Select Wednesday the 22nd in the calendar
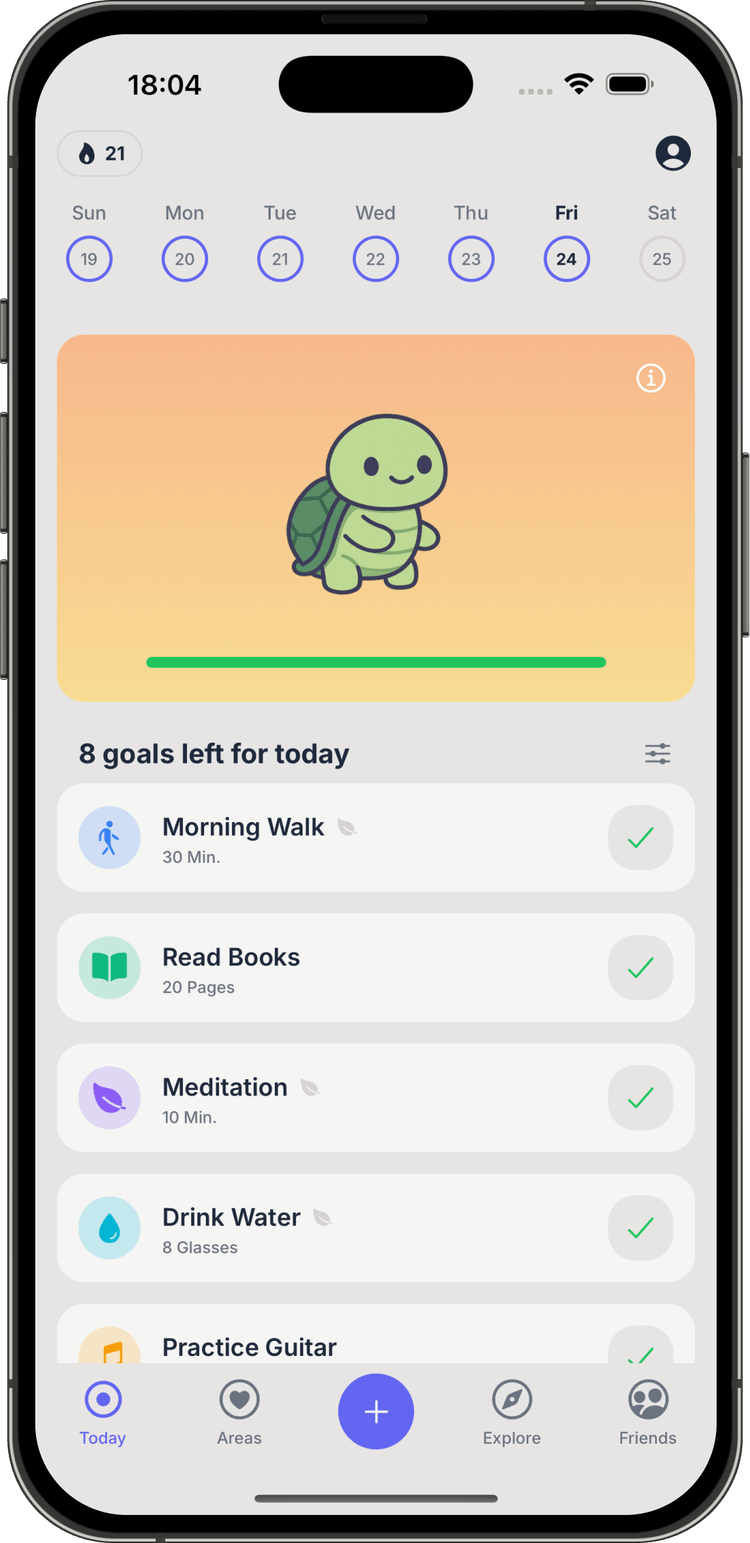The width and height of the screenshot is (750, 1543). [x=375, y=259]
